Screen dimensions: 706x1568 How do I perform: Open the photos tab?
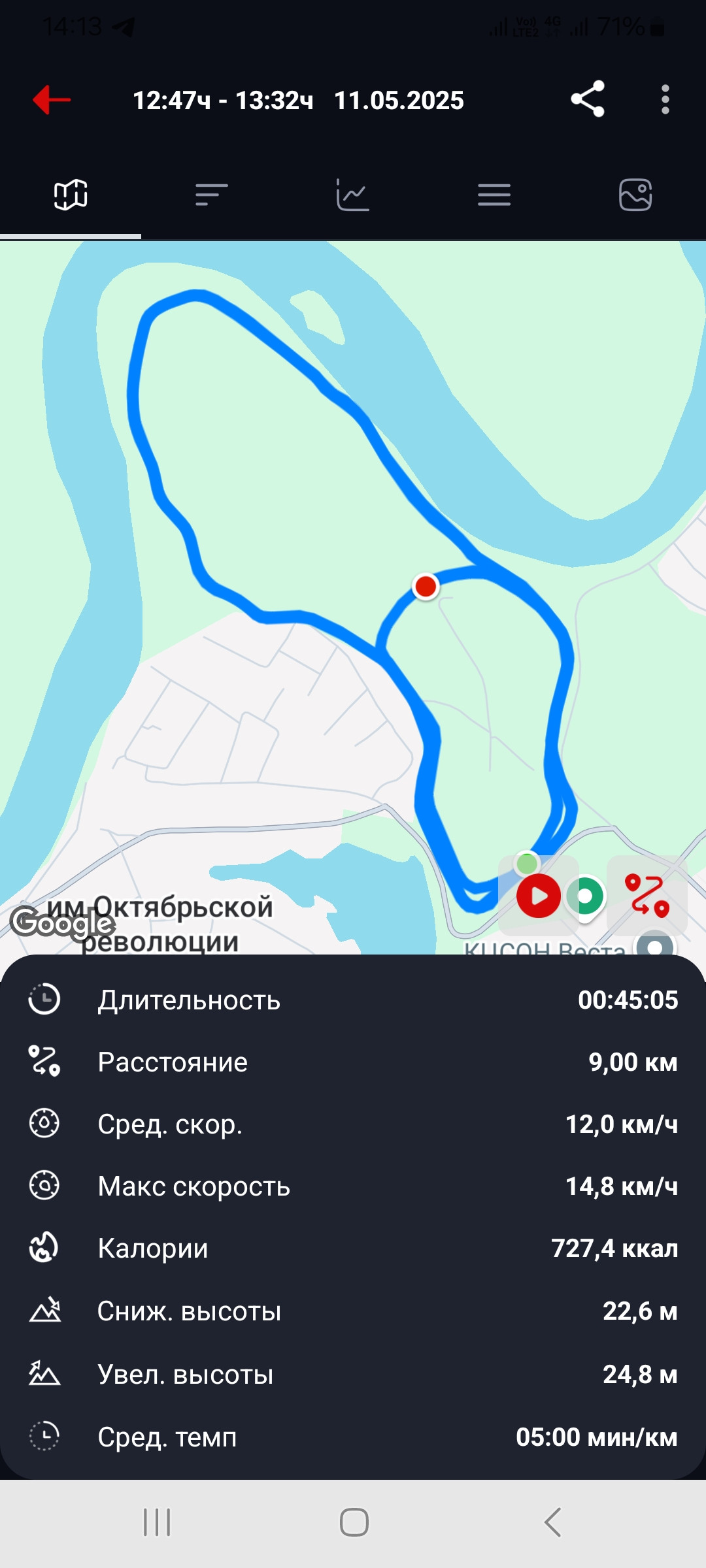[x=635, y=195]
